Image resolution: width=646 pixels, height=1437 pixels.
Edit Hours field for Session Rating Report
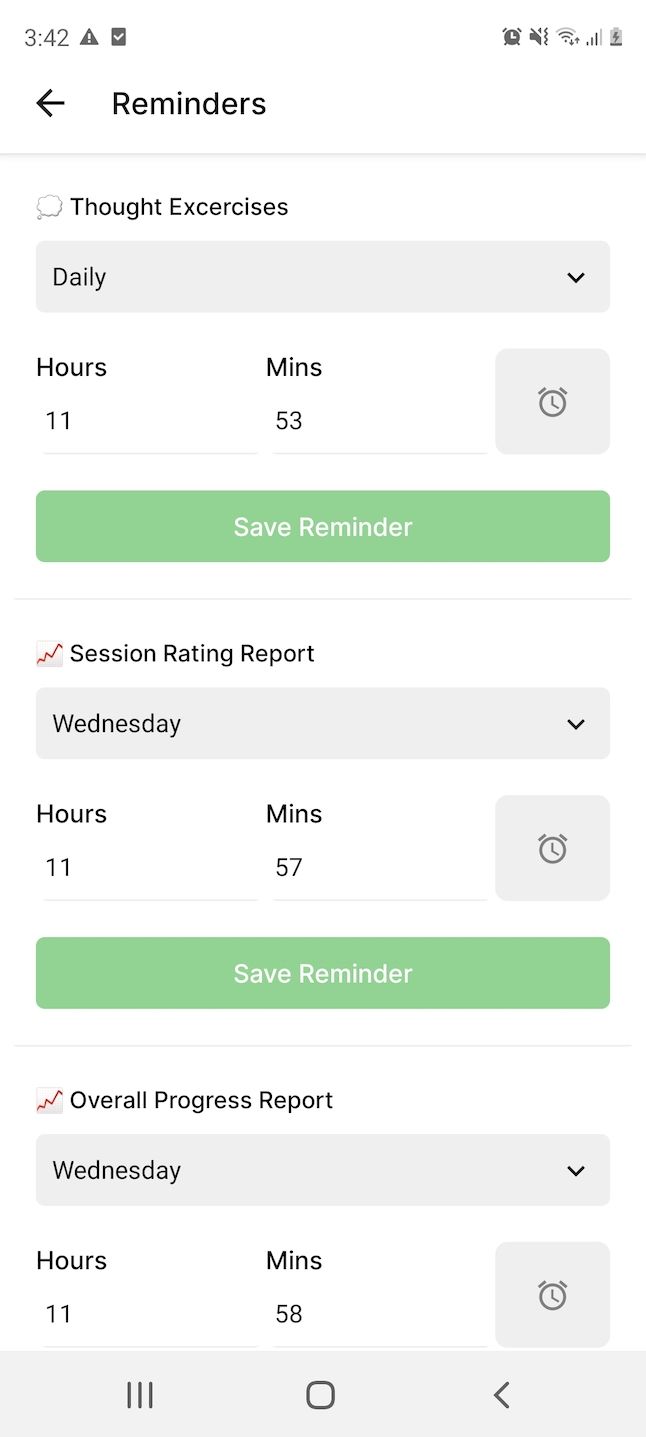point(150,867)
